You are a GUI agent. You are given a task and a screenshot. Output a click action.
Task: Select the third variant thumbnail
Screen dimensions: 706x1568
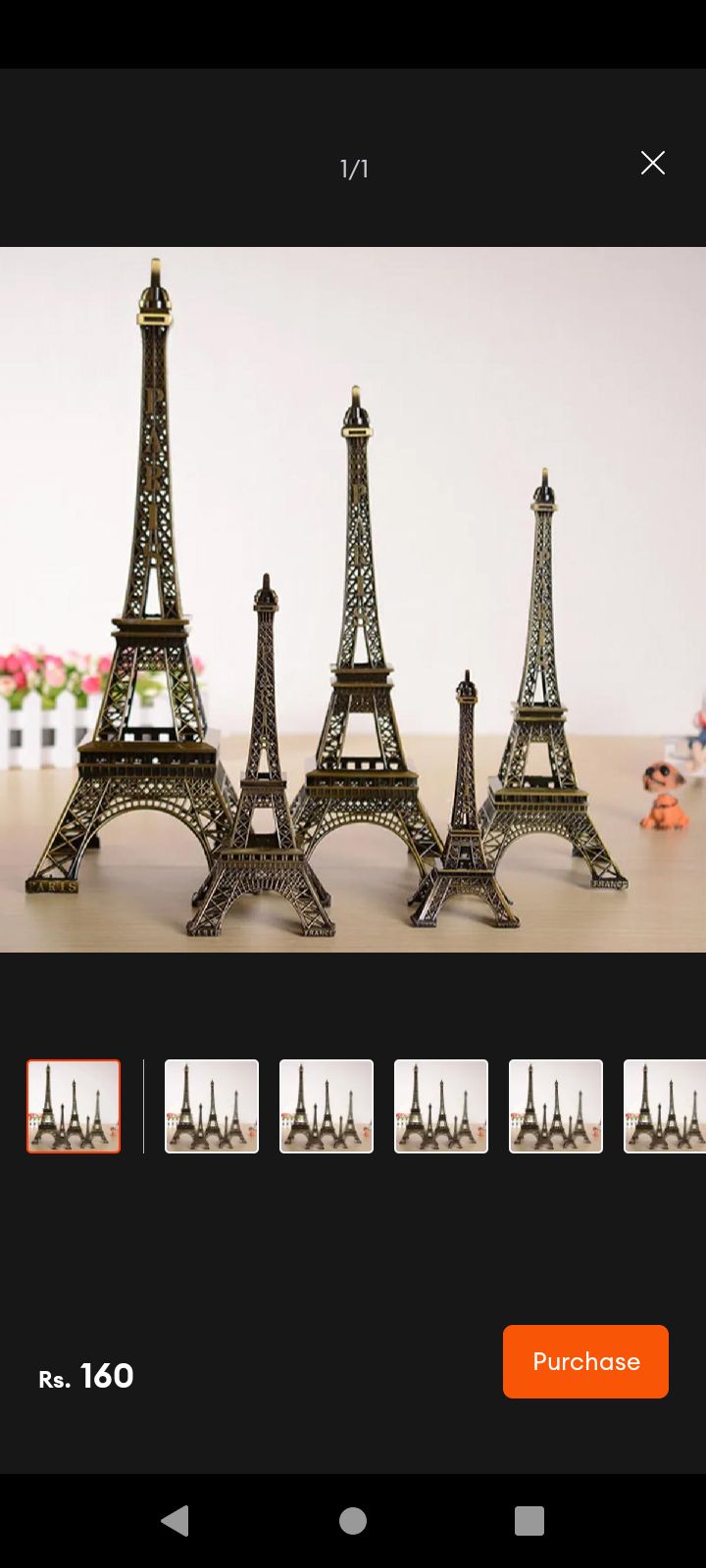point(327,1106)
